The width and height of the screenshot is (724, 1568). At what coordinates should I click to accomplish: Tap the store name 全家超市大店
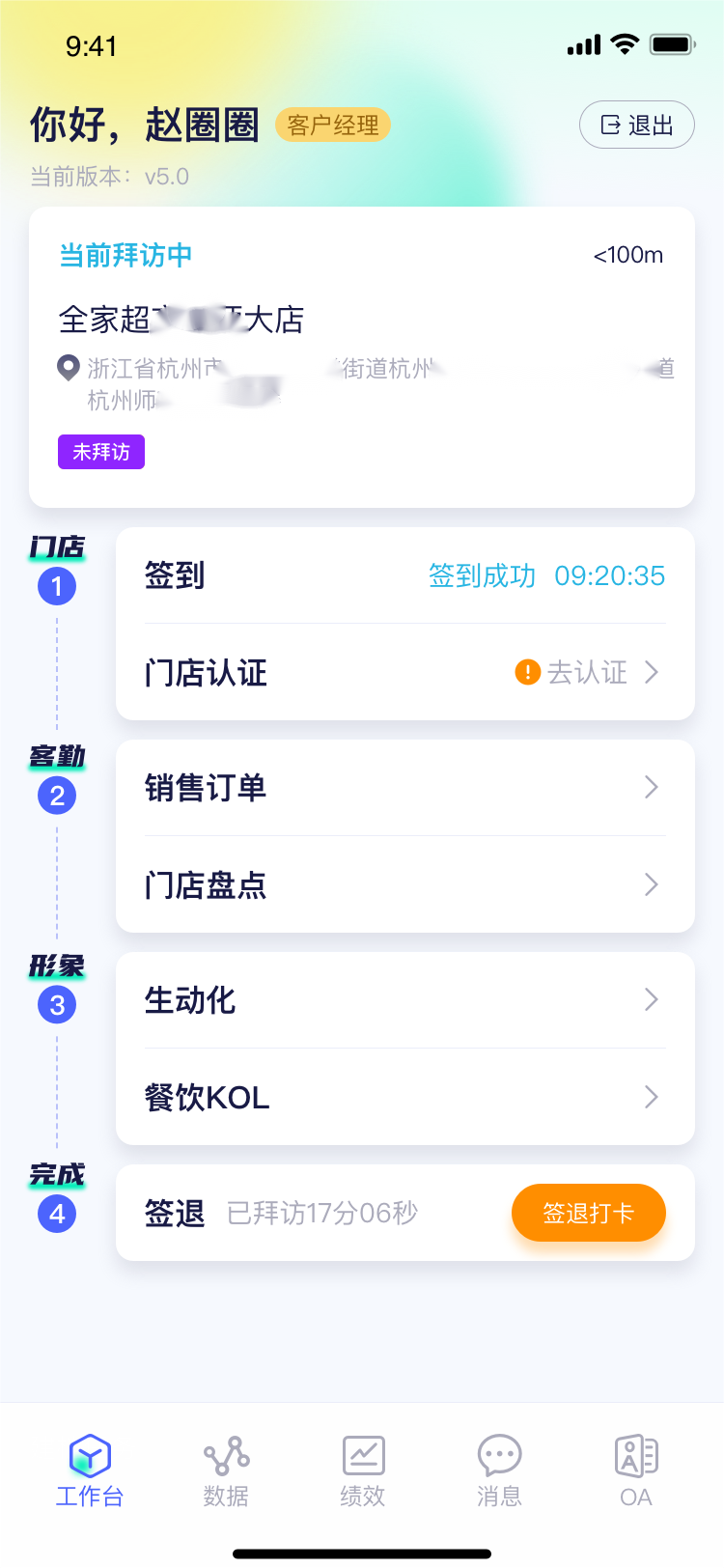181,319
